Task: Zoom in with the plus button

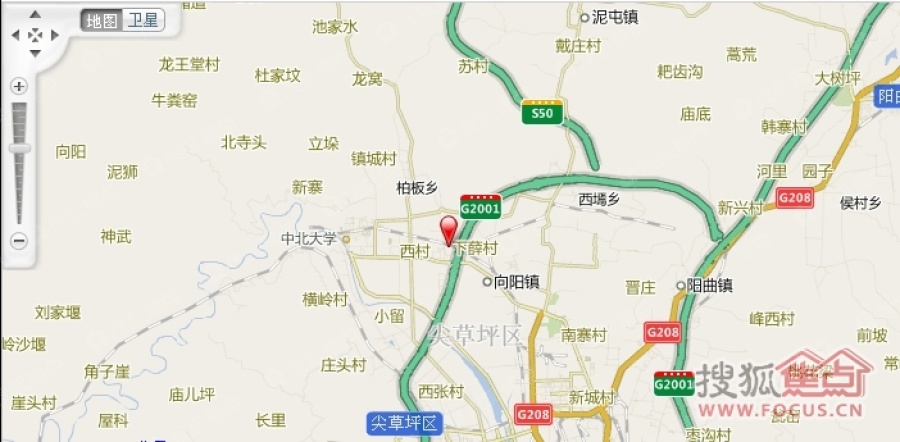Action: click(x=19, y=87)
